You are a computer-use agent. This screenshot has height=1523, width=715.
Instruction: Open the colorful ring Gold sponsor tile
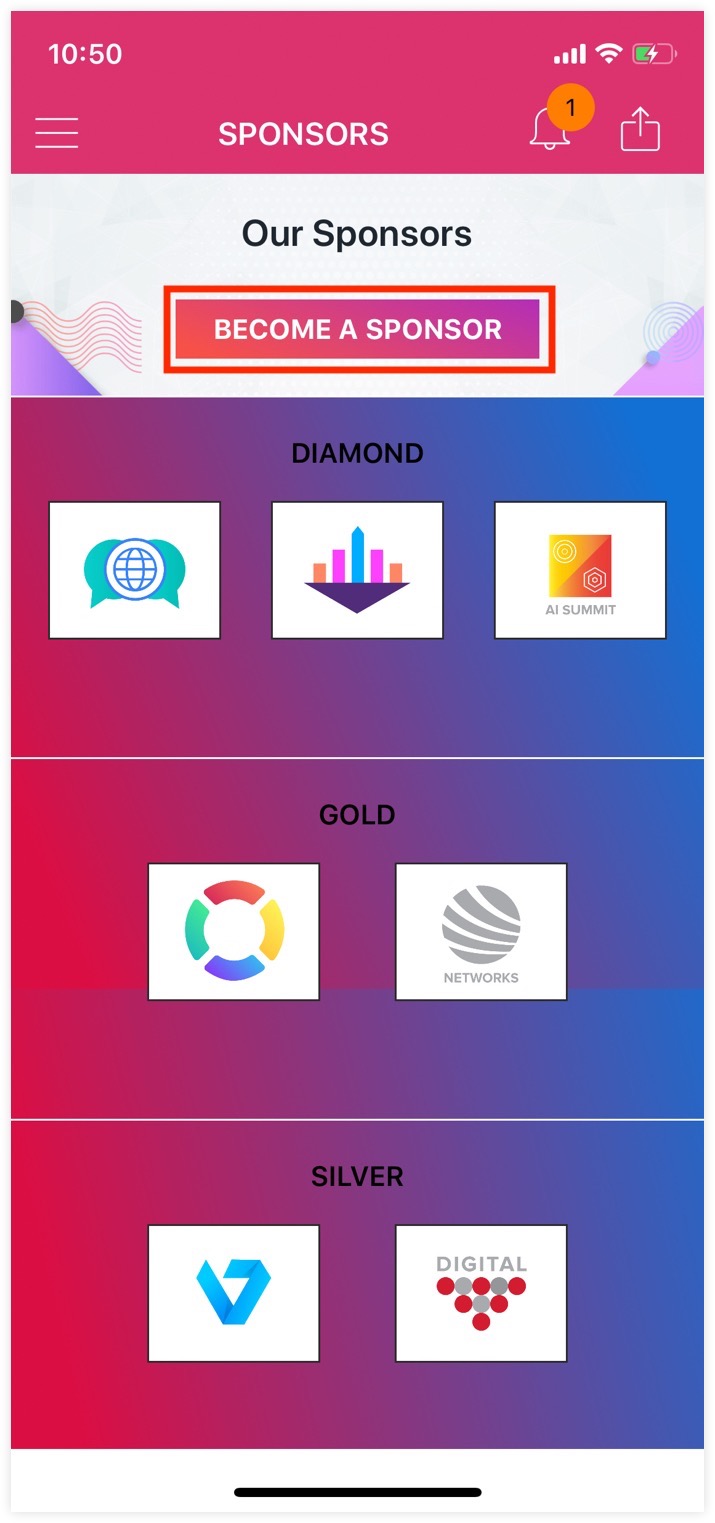pos(234,931)
